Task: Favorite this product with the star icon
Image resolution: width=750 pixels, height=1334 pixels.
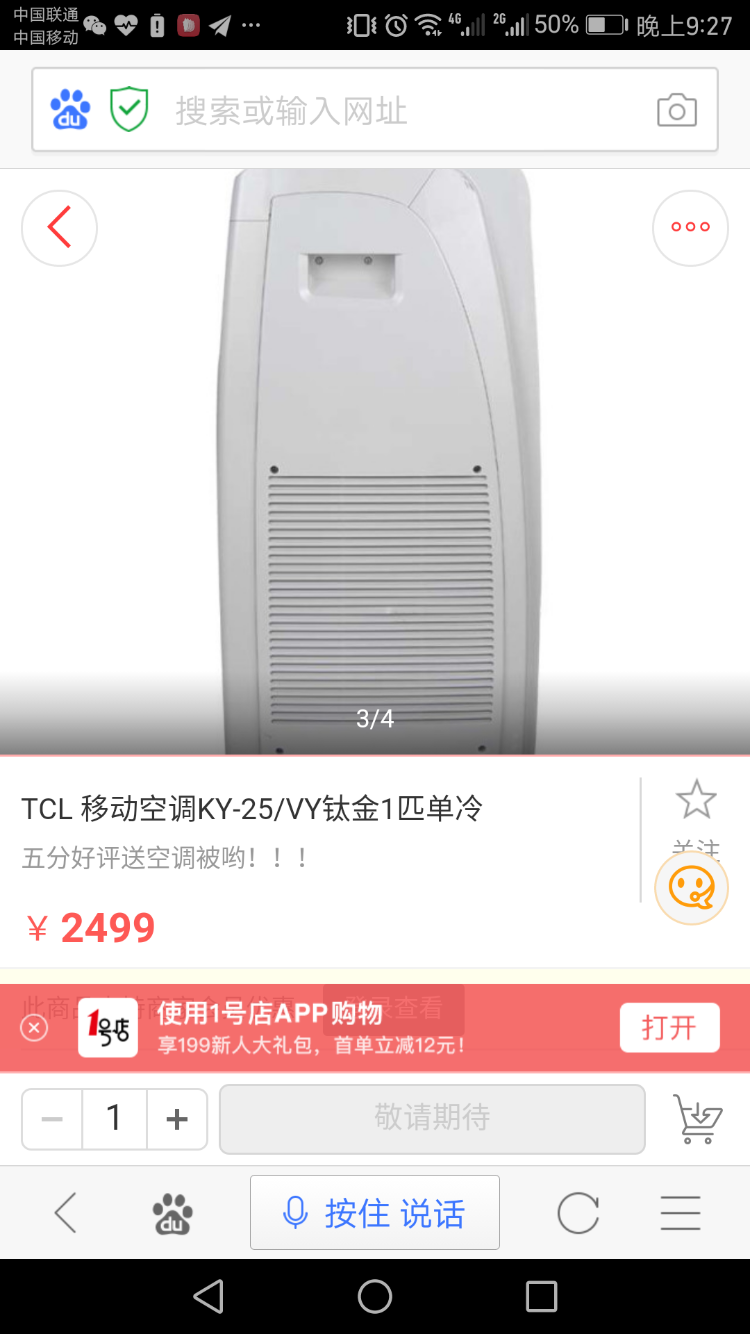Action: pyautogui.click(x=695, y=801)
